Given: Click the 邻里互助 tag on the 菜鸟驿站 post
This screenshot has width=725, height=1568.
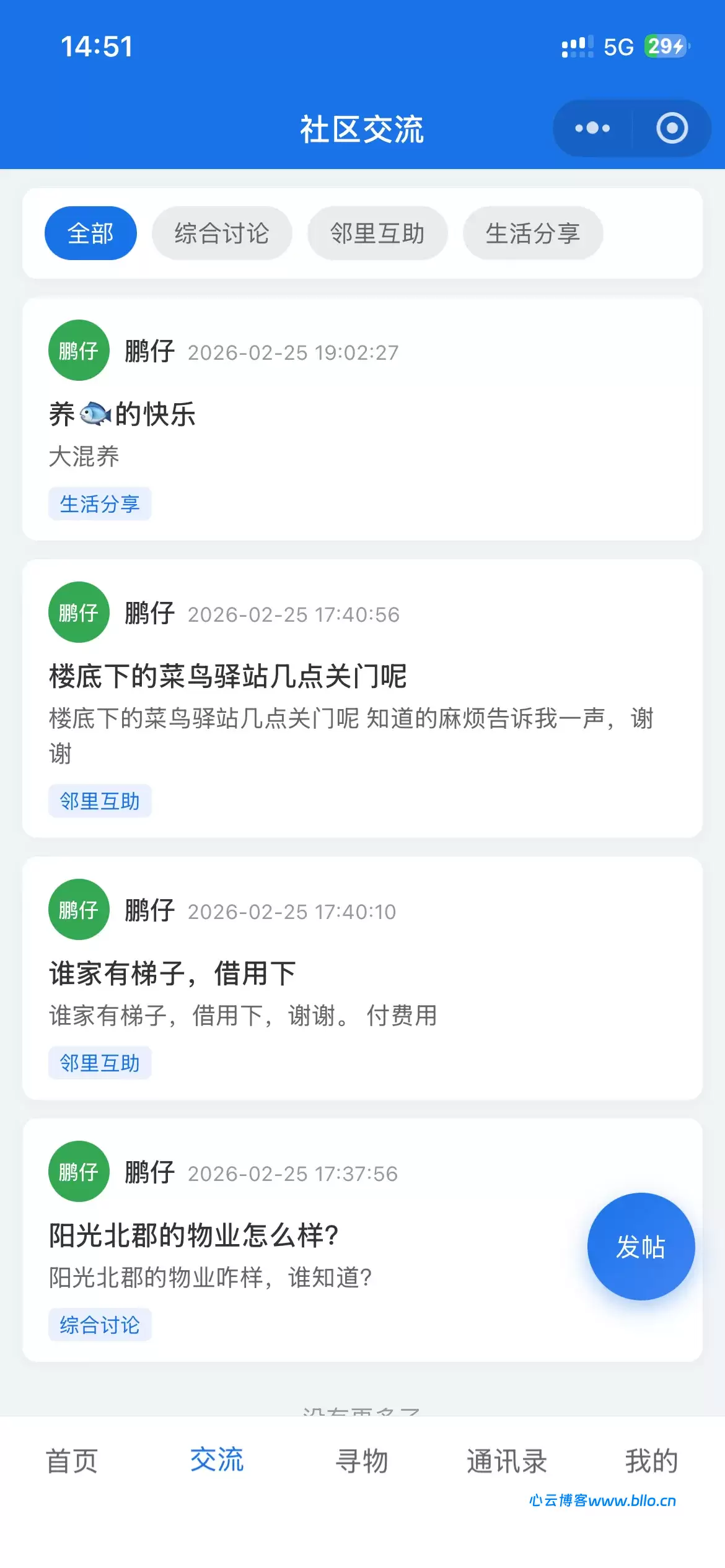Looking at the screenshot, I should [100, 800].
